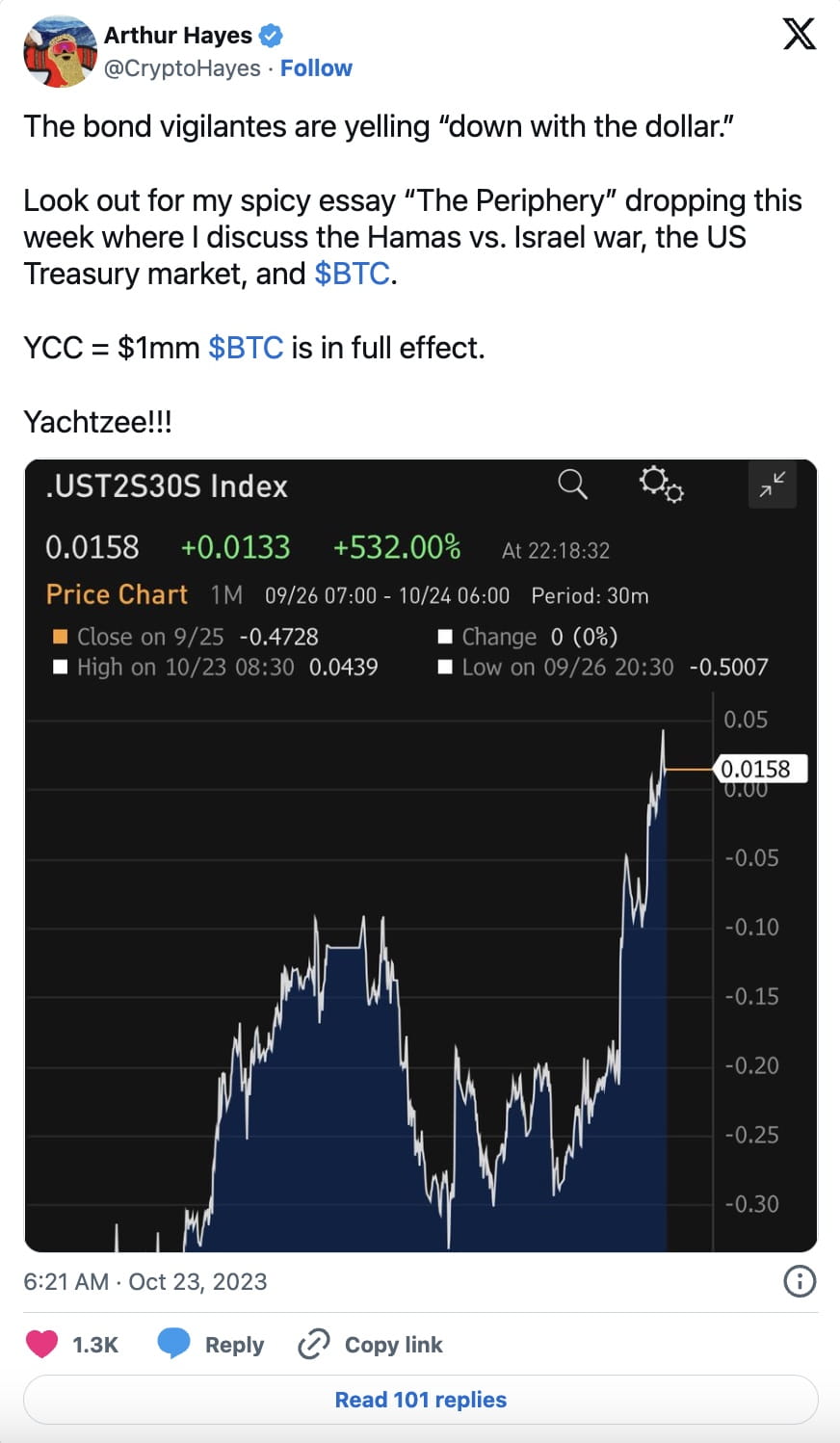Image resolution: width=840 pixels, height=1443 pixels.
Task: Select the Price Chart tab
Action: (116, 594)
